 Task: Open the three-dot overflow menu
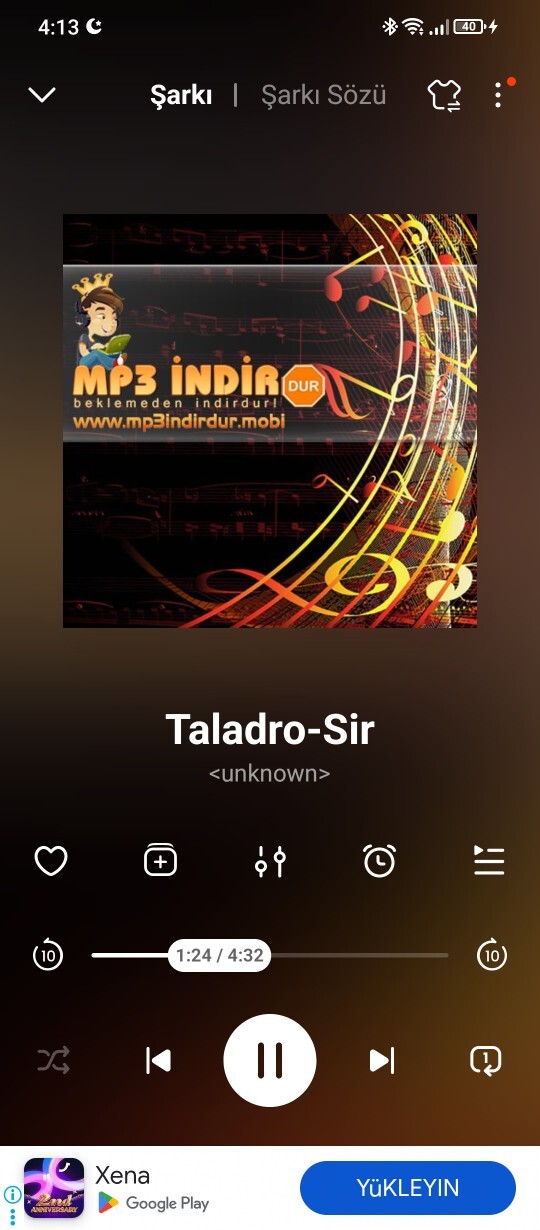[x=498, y=95]
